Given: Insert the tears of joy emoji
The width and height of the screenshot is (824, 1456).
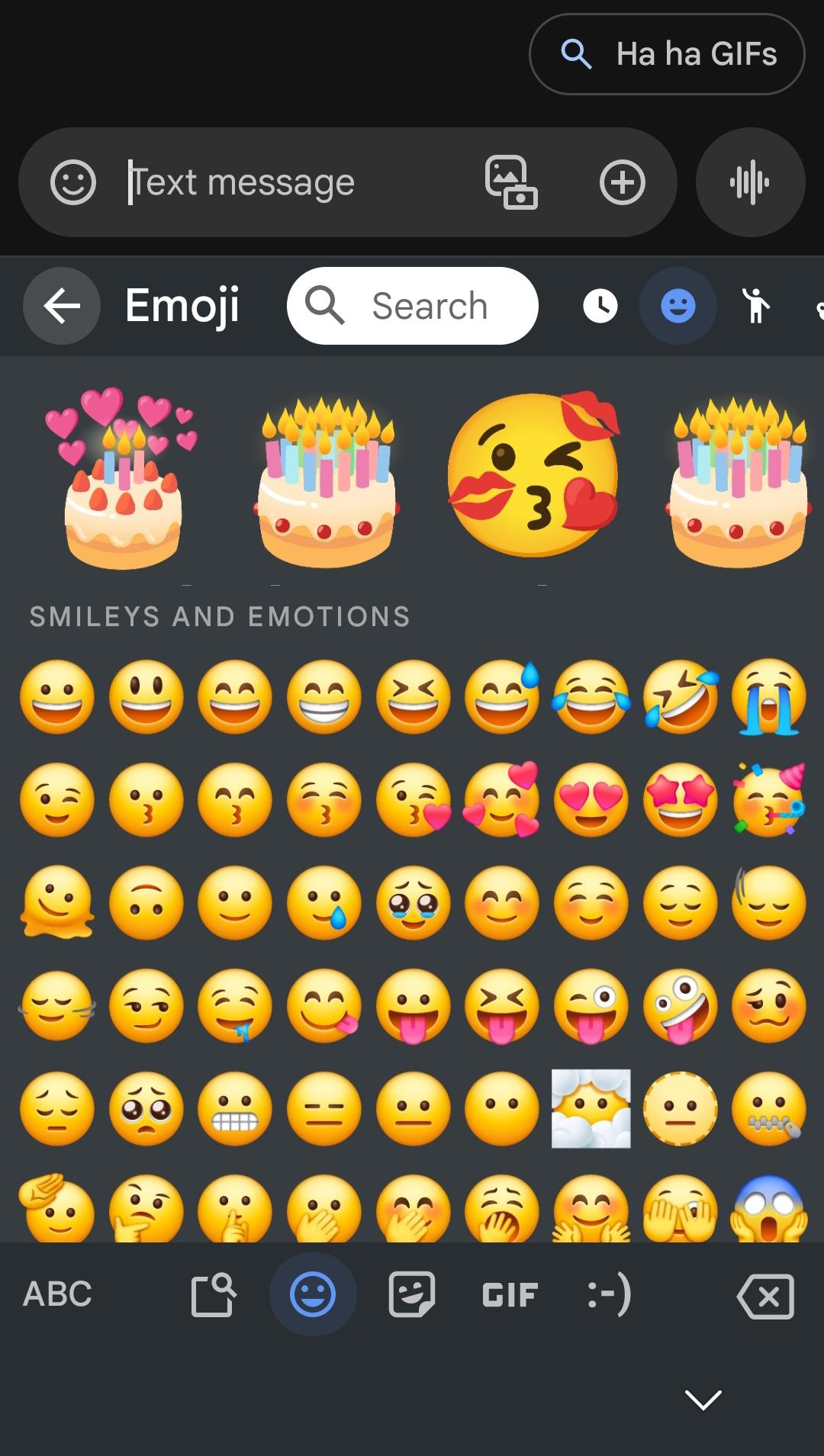Looking at the screenshot, I should [x=591, y=697].
